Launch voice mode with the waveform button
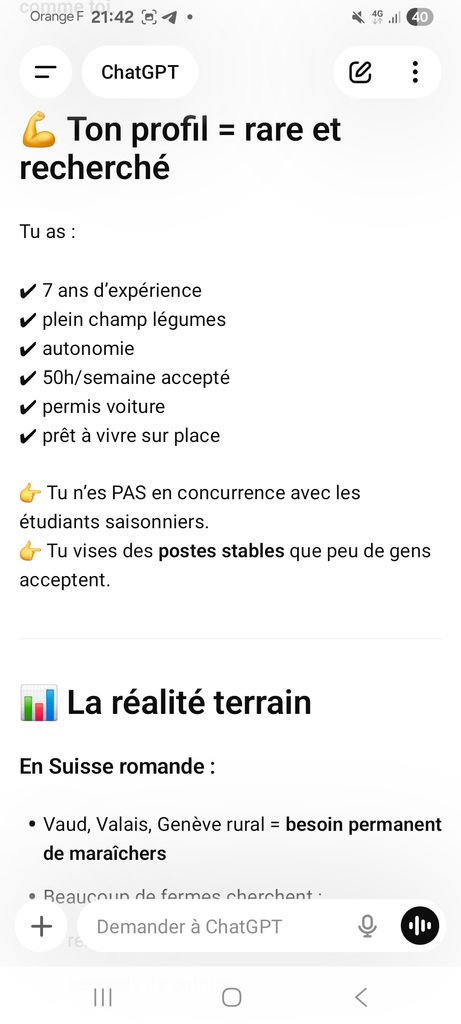The height and width of the screenshot is (1024, 461). [420, 926]
